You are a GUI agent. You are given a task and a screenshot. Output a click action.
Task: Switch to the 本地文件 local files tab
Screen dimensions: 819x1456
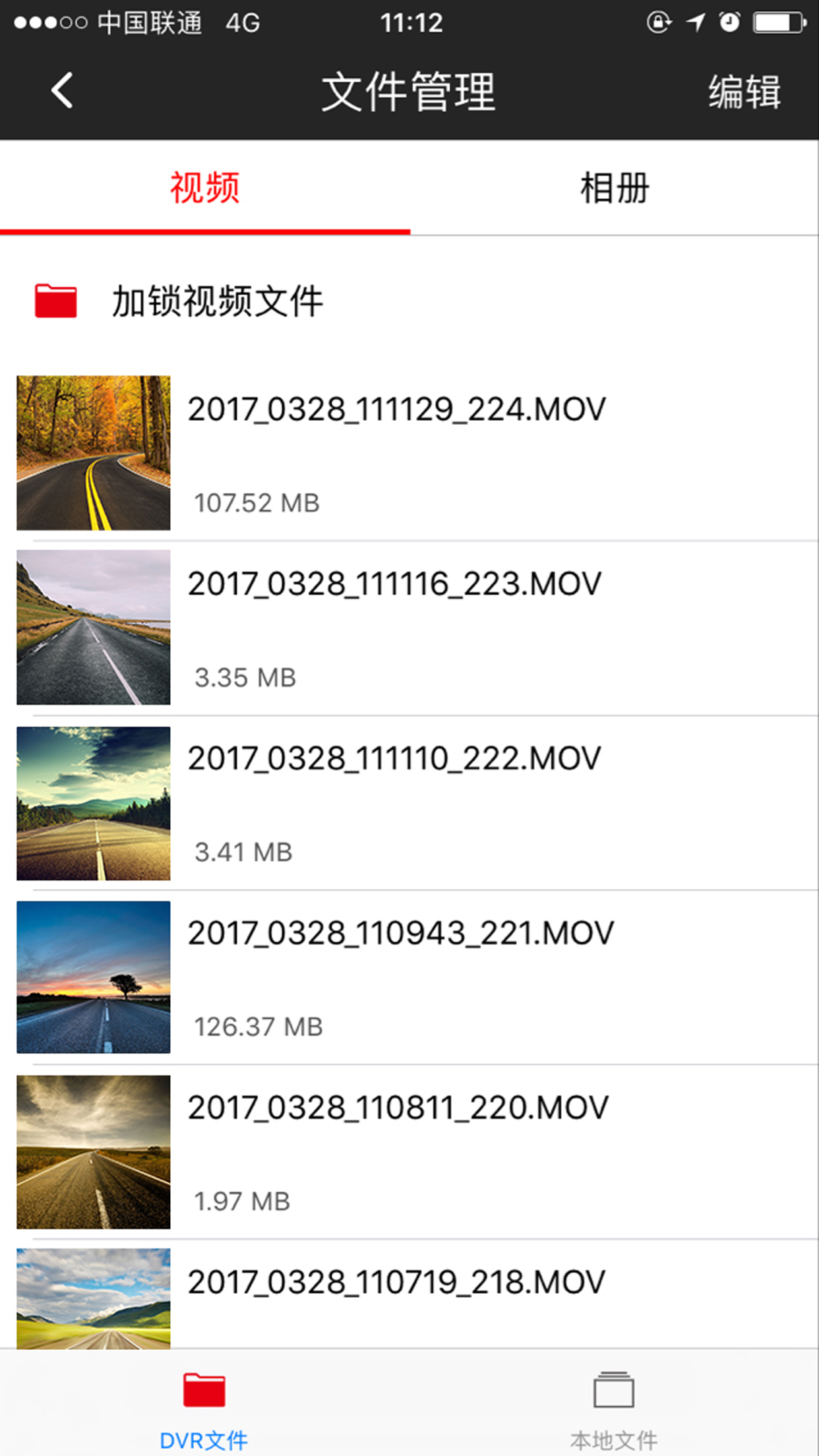pyautogui.click(x=613, y=1408)
